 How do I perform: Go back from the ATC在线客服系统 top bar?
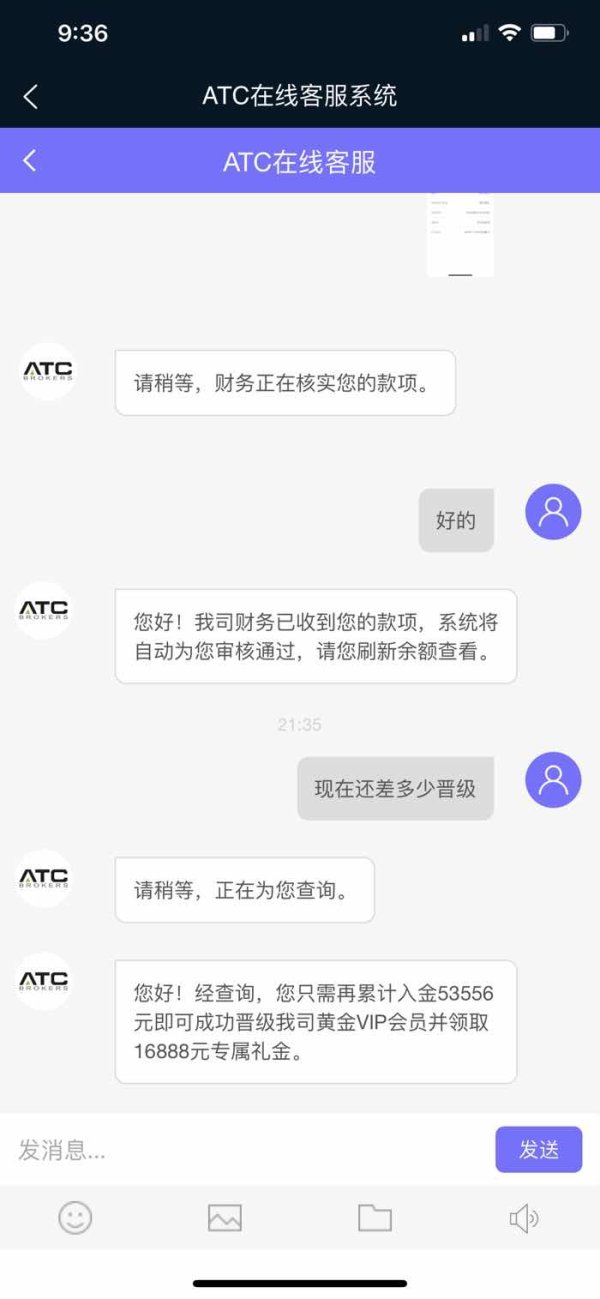tap(30, 96)
